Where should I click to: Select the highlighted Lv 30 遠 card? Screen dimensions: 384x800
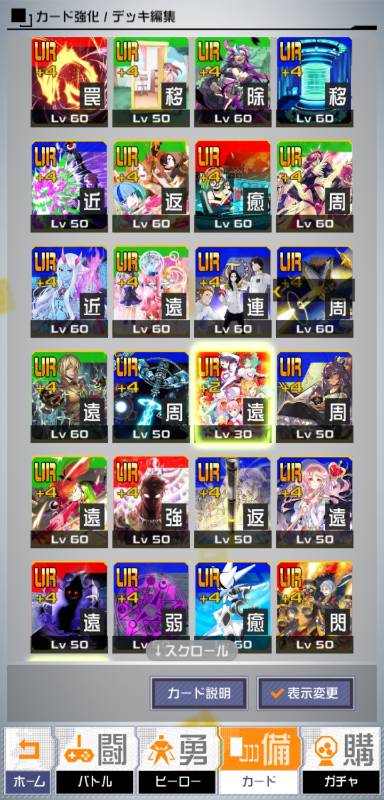tap(233, 397)
